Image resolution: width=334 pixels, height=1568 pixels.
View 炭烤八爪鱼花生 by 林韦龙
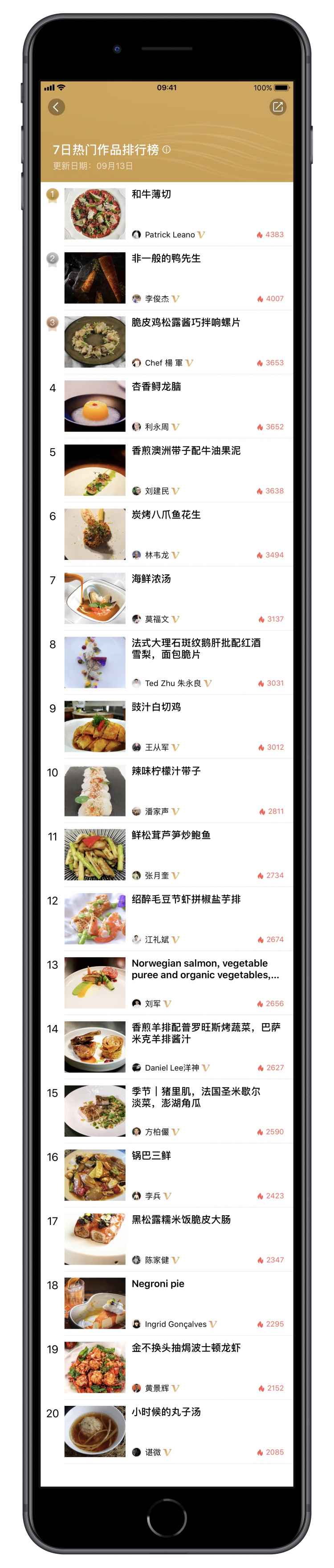coord(166,515)
